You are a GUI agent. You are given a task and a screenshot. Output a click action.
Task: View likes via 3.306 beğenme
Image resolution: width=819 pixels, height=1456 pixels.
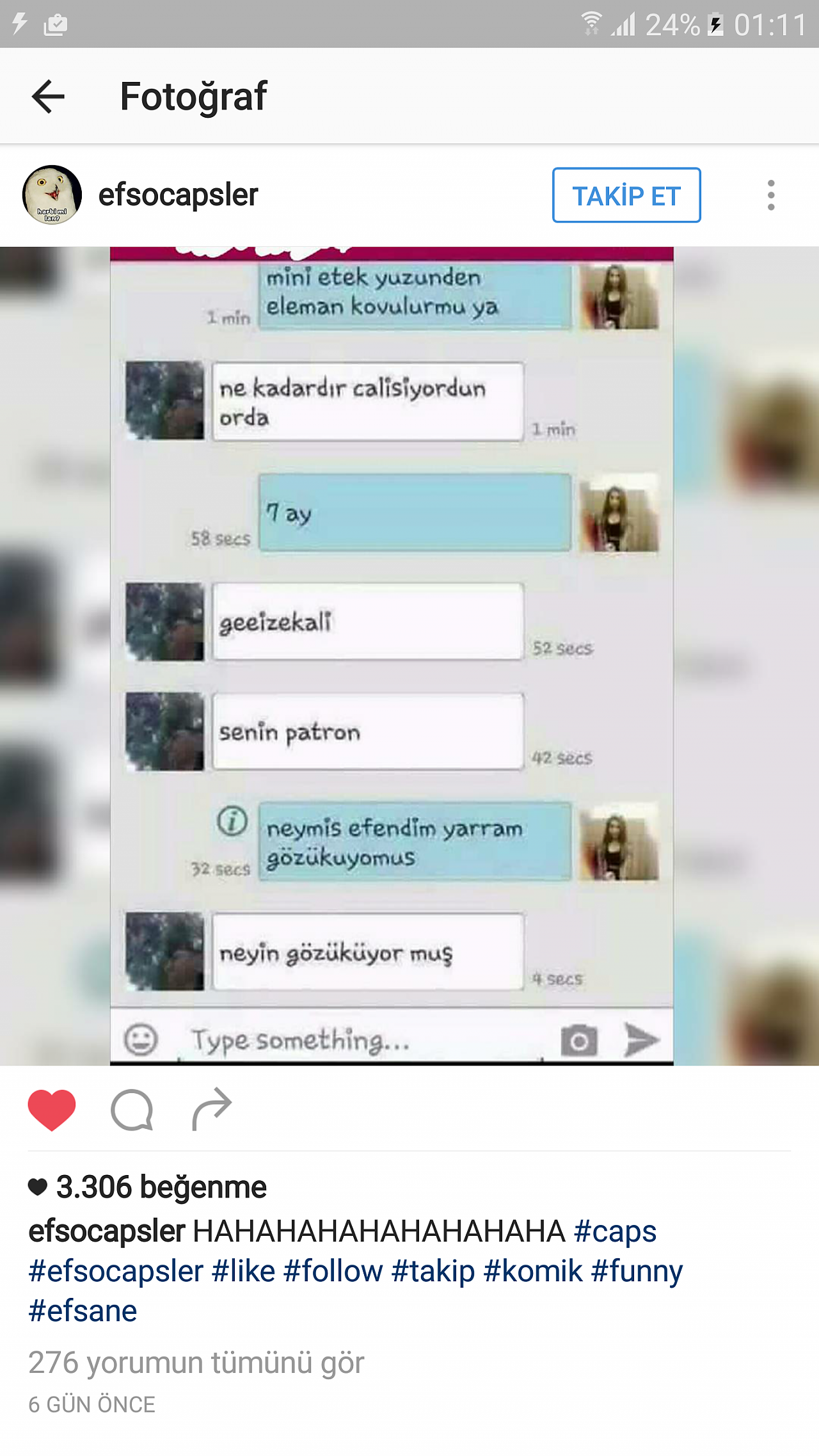(147, 1187)
